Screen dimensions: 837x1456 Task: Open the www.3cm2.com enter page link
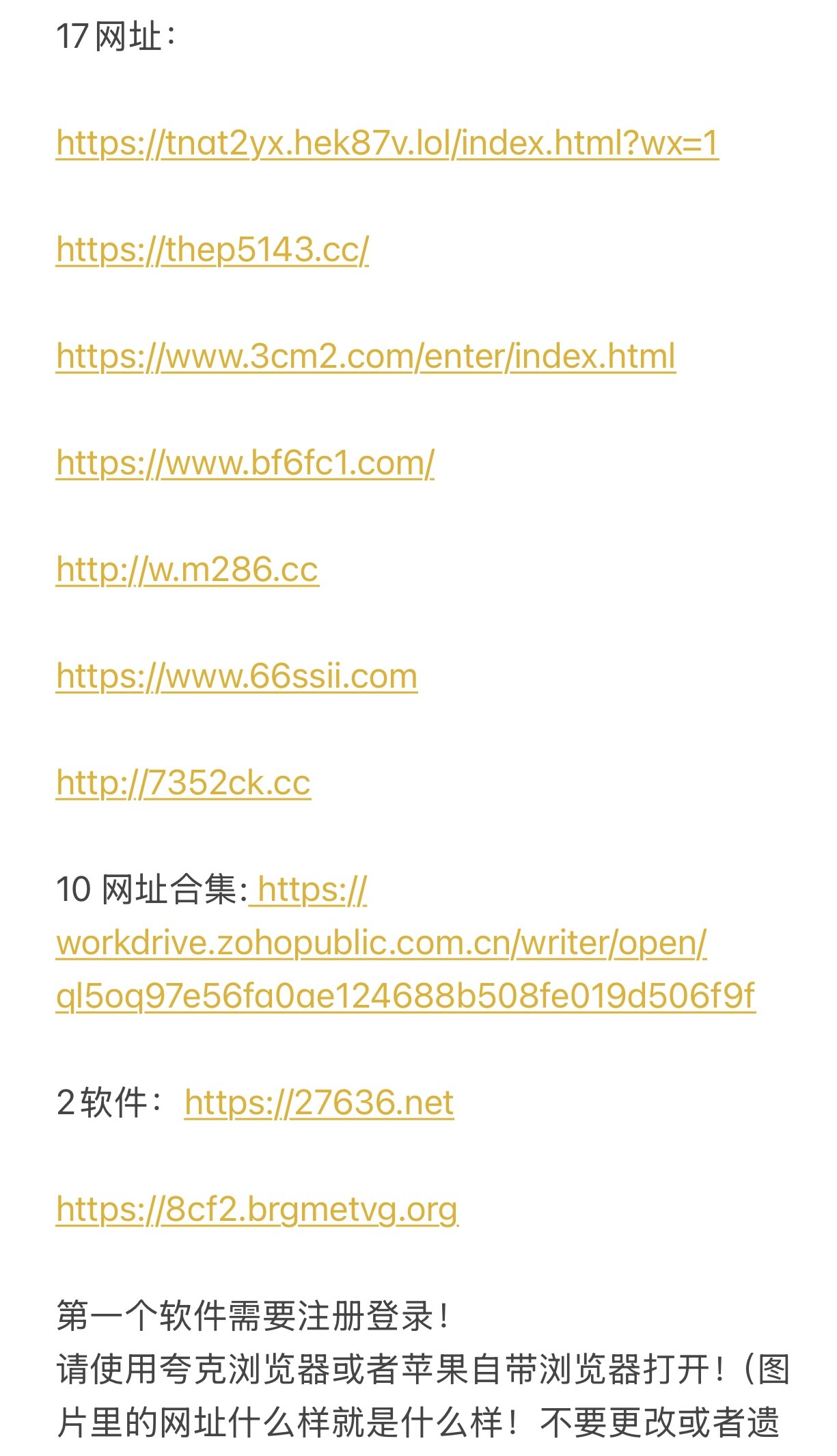(x=366, y=357)
